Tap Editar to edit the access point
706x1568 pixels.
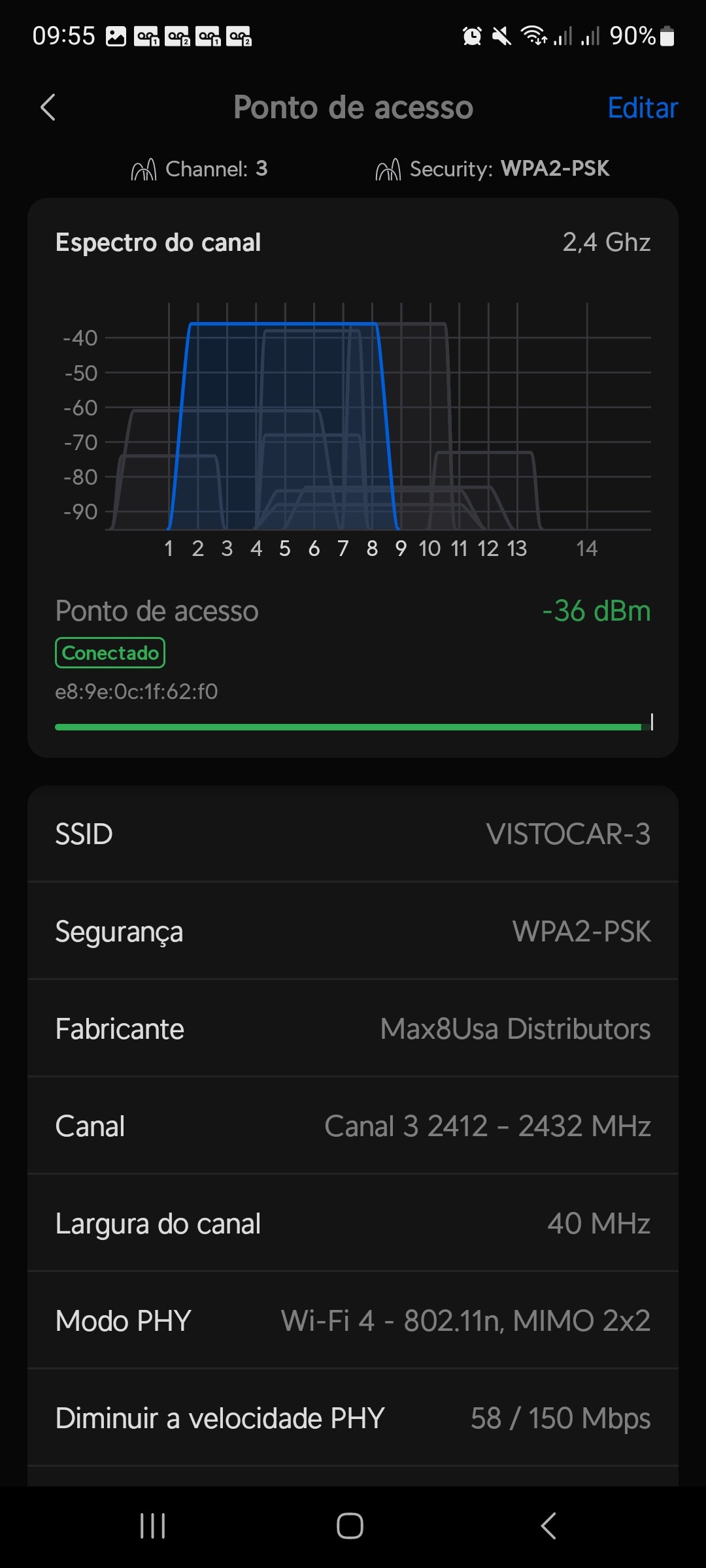tap(642, 108)
